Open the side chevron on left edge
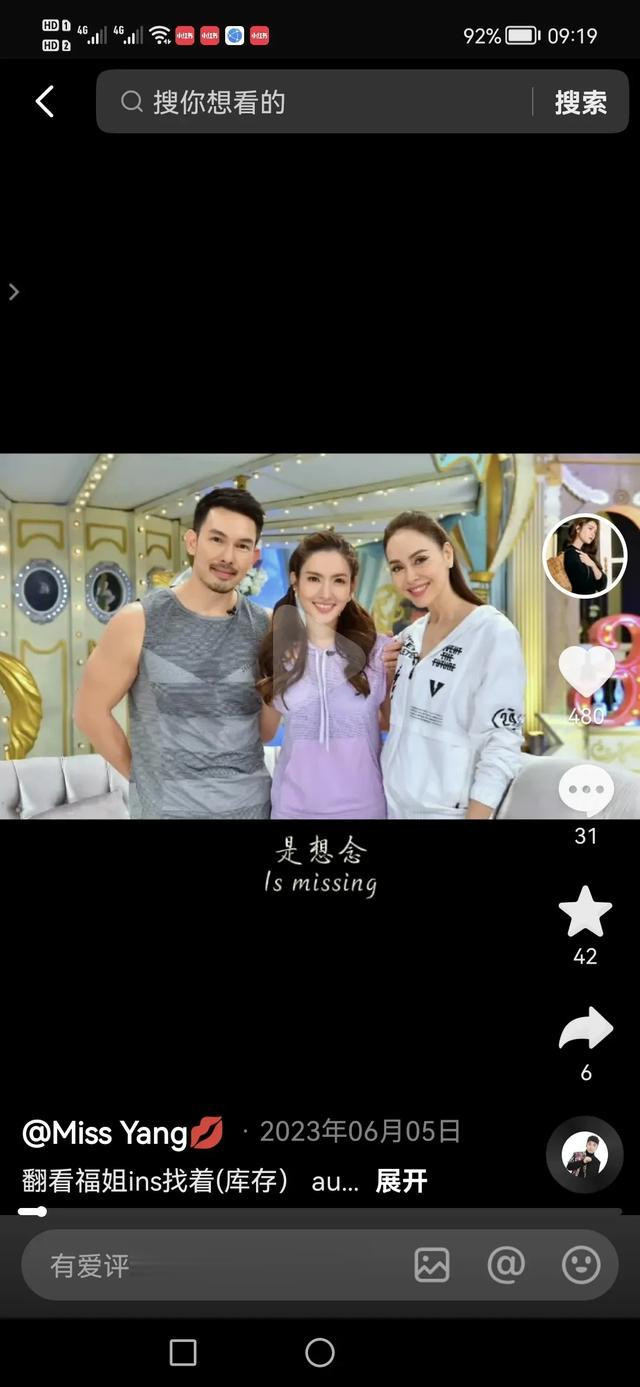The image size is (640, 1387). point(13,292)
